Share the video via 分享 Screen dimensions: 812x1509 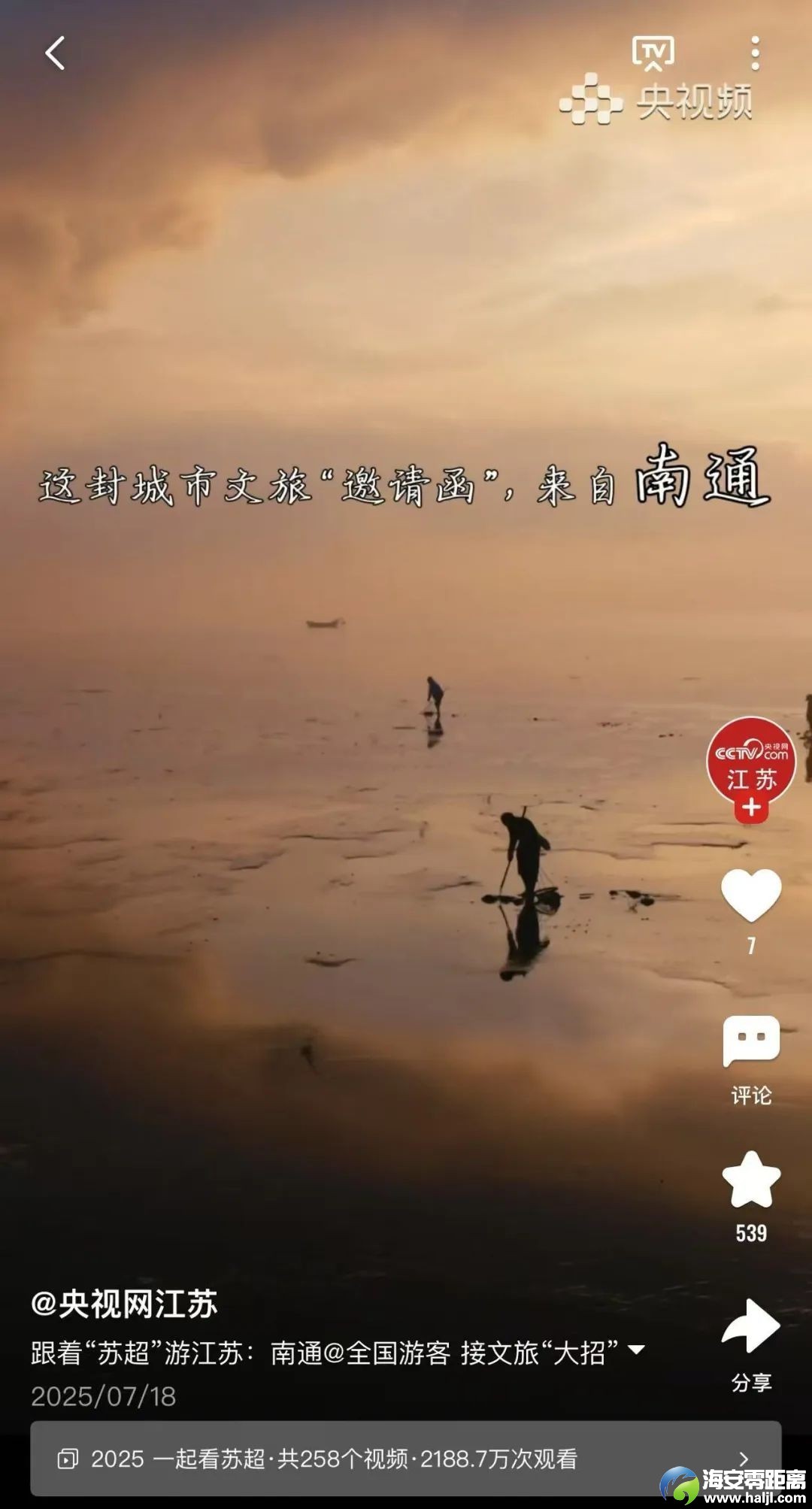coord(751,1326)
